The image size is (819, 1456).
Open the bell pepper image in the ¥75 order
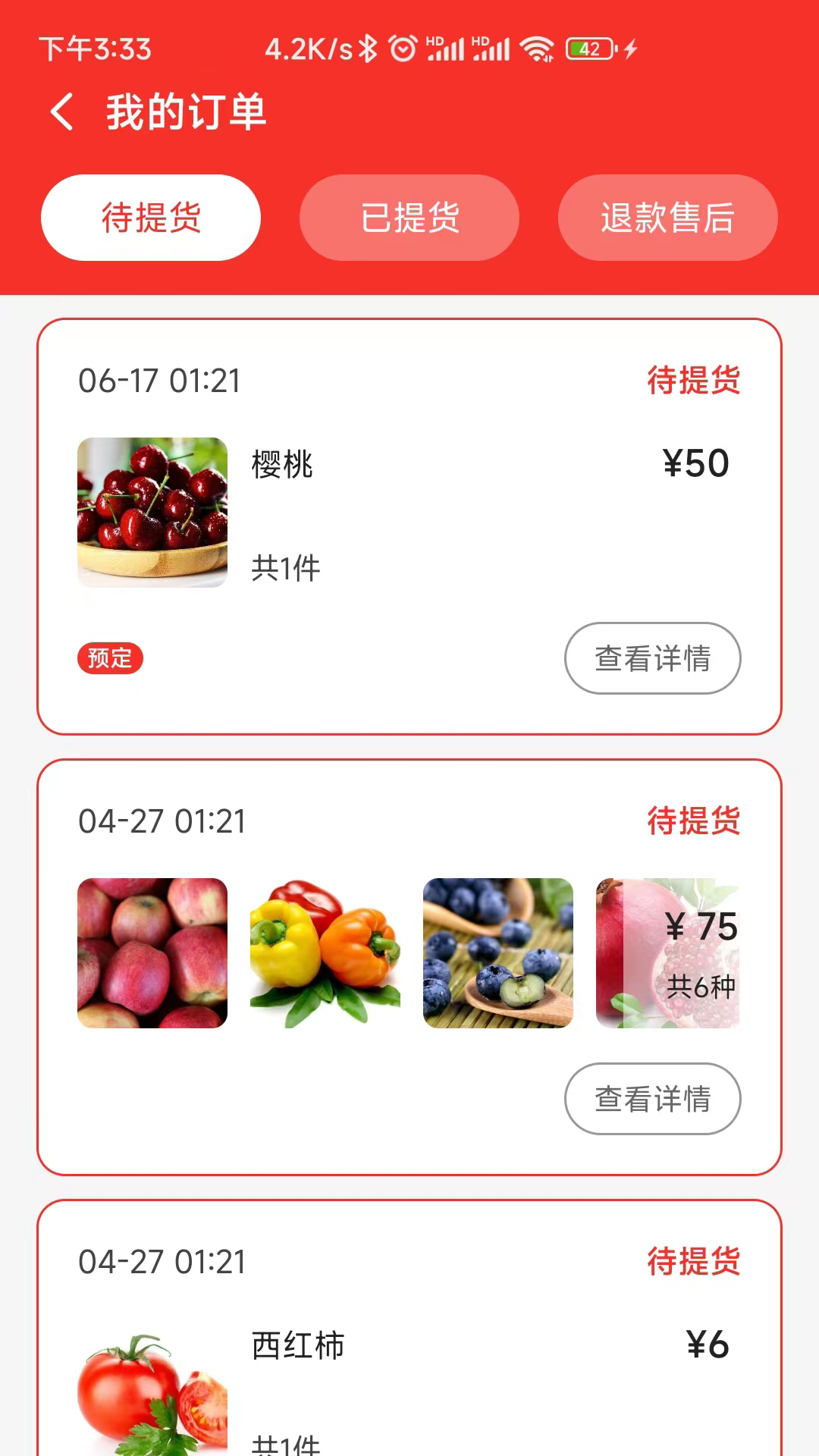pyautogui.click(x=325, y=953)
